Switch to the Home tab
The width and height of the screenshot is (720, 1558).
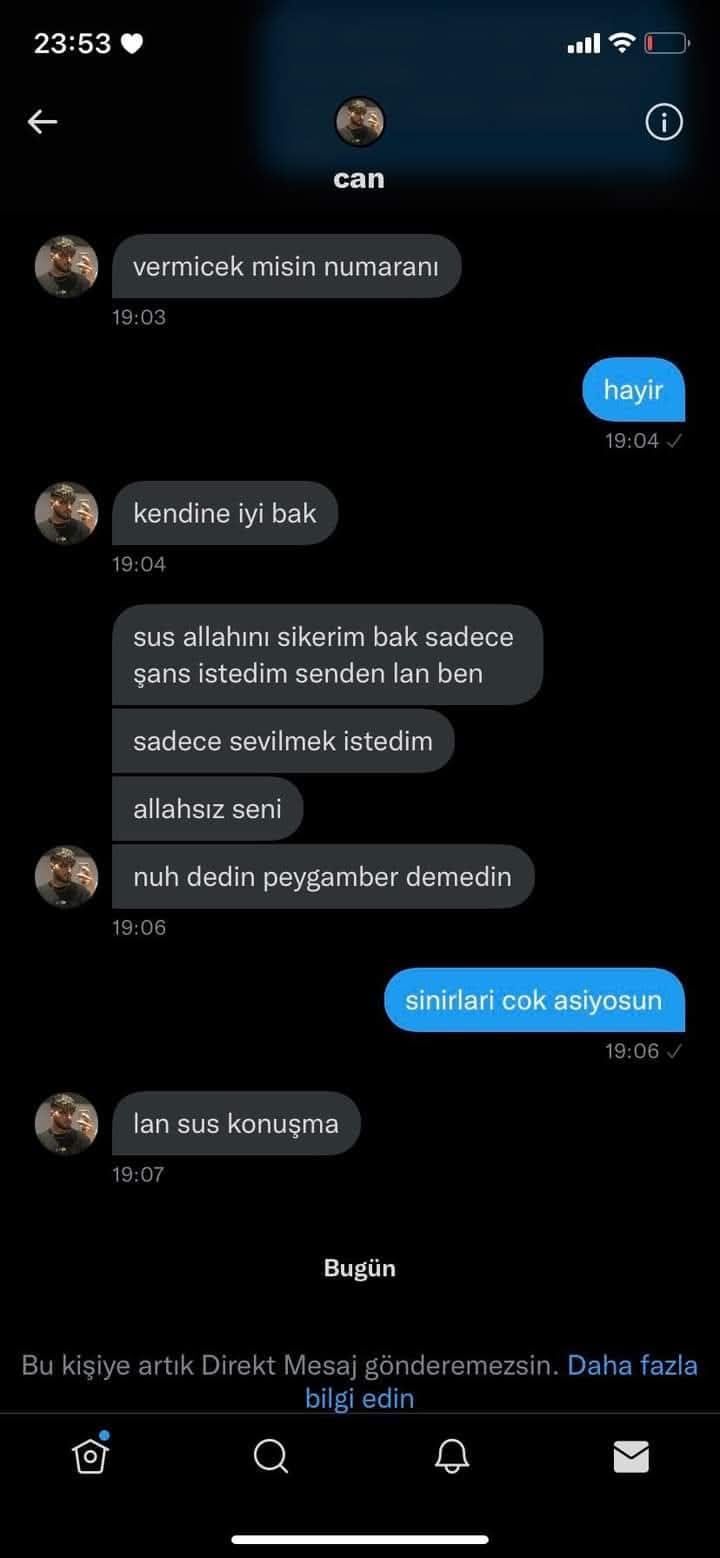coord(90,1457)
